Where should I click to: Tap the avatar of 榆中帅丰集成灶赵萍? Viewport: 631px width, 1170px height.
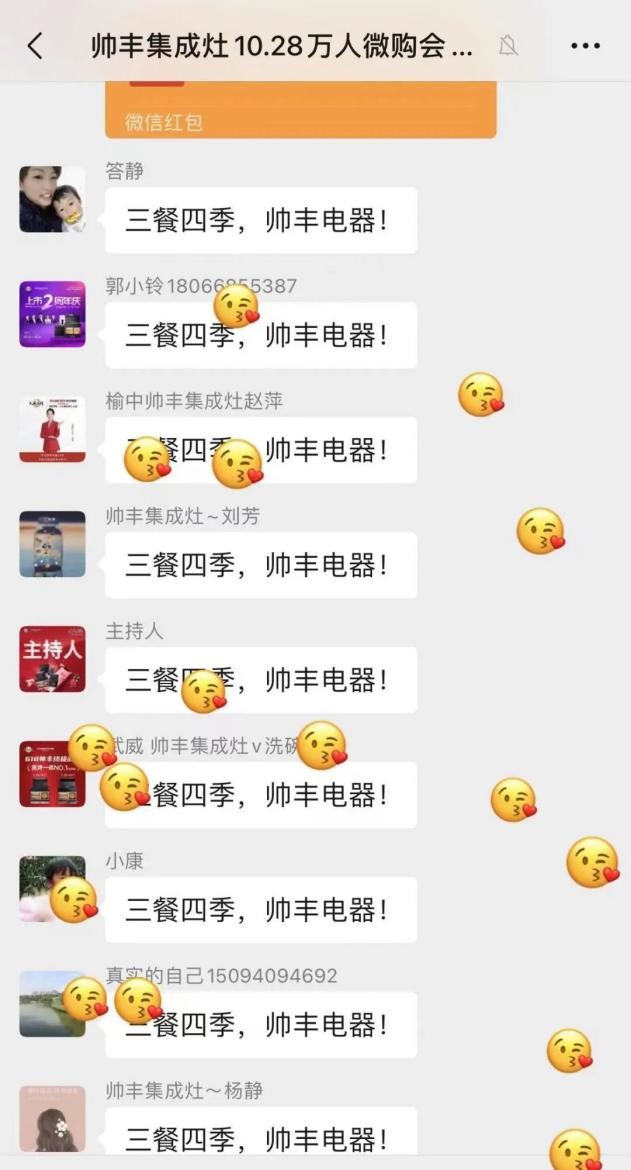(x=52, y=429)
